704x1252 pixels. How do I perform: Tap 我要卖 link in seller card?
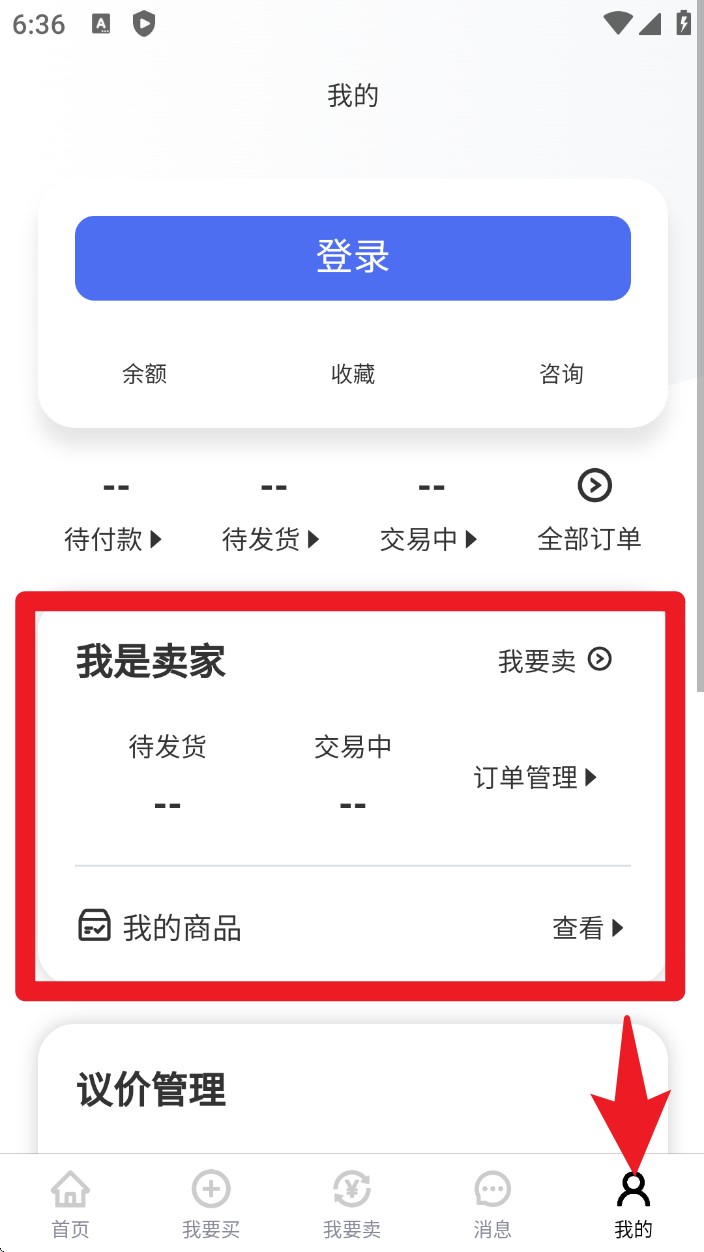(555, 661)
